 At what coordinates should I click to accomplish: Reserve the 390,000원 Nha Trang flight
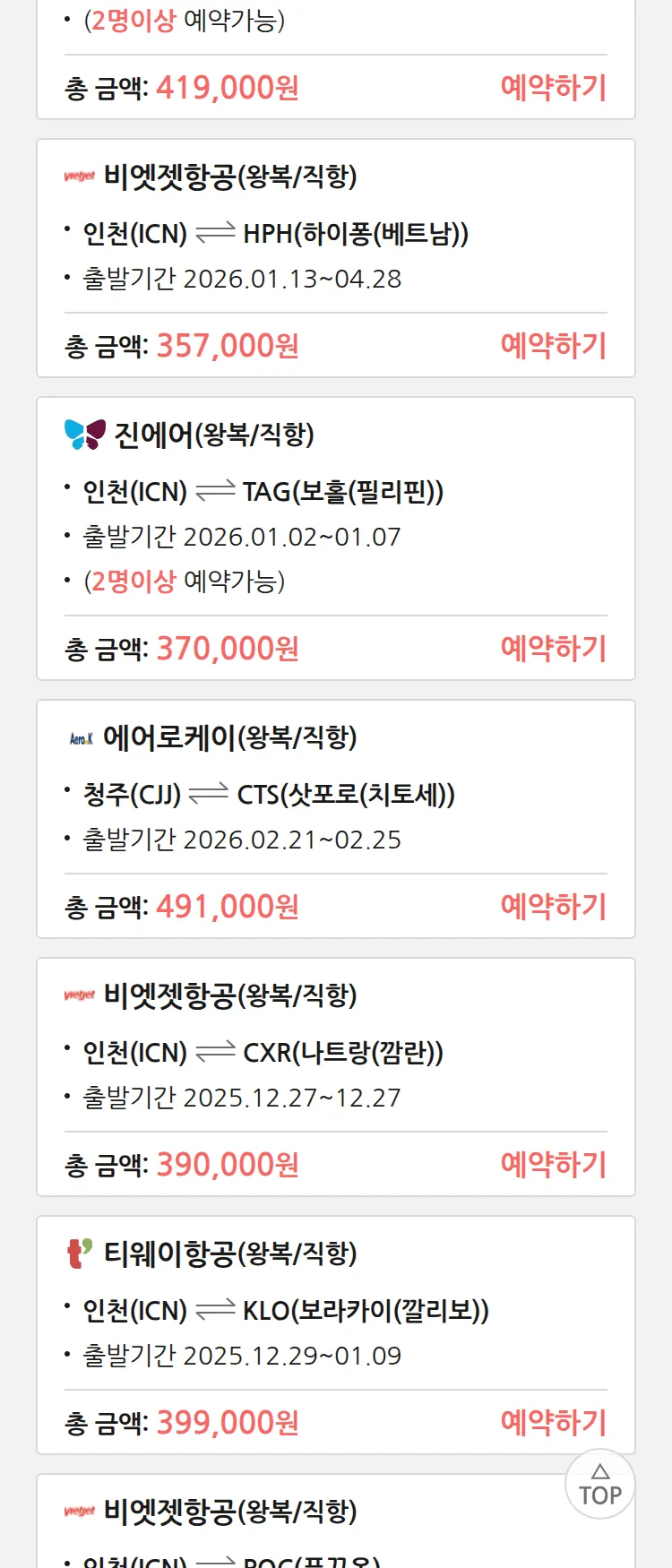553,1165
